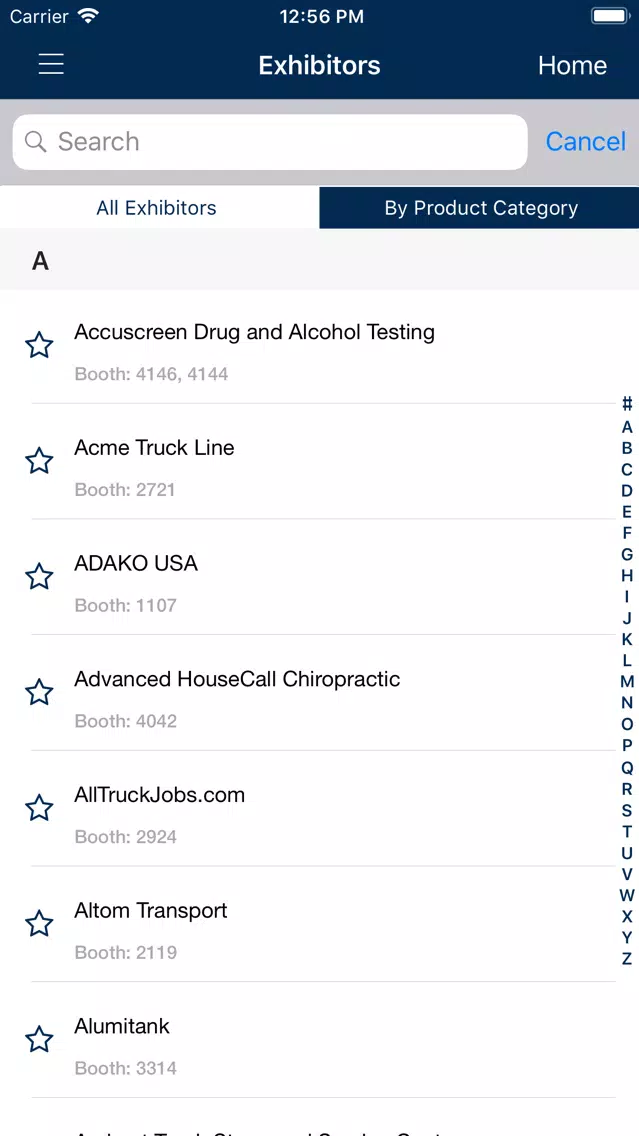Image resolution: width=639 pixels, height=1136 pixels.
Task: Open the Alumitank exhibitor entry
Action: pyautogui.click(x=320, y=1040)
